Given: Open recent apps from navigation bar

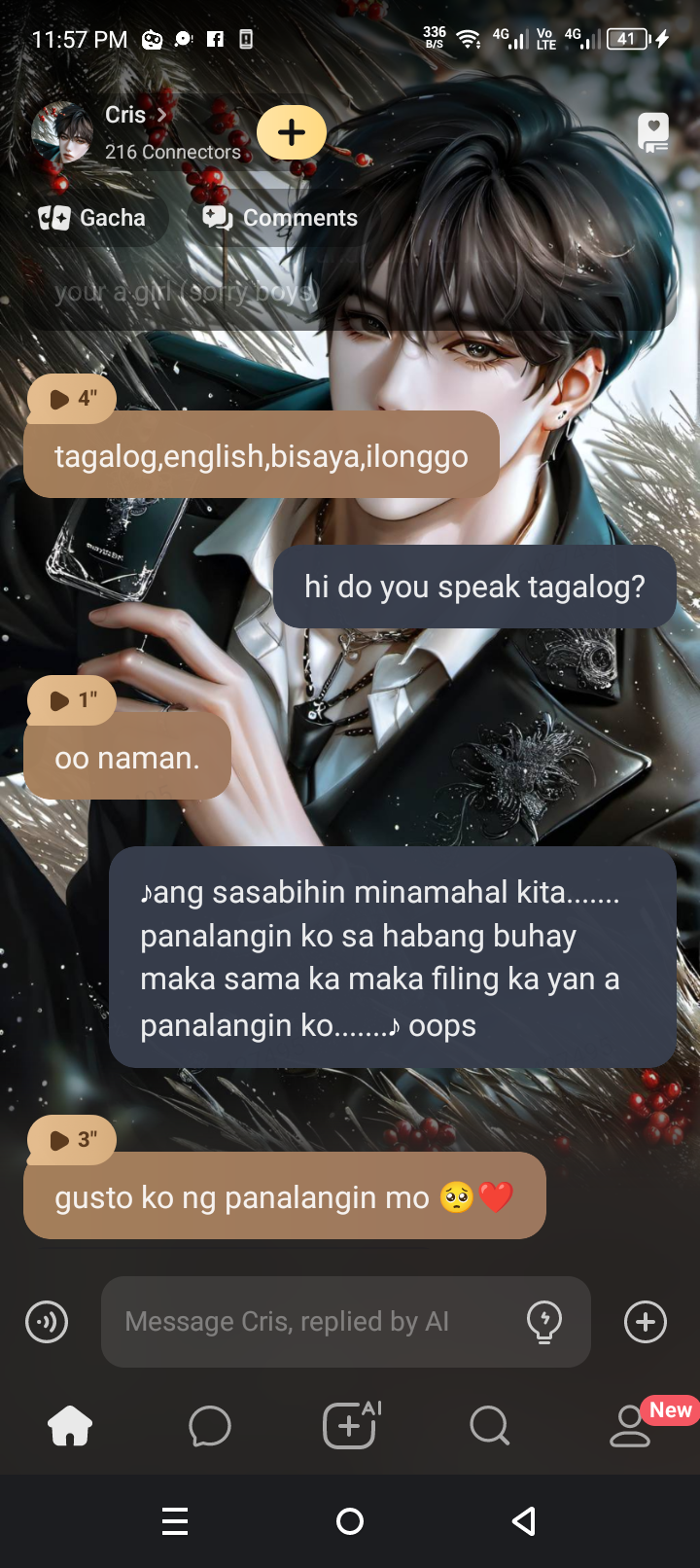Looking at the screenshot, I should coord(175,1521).
